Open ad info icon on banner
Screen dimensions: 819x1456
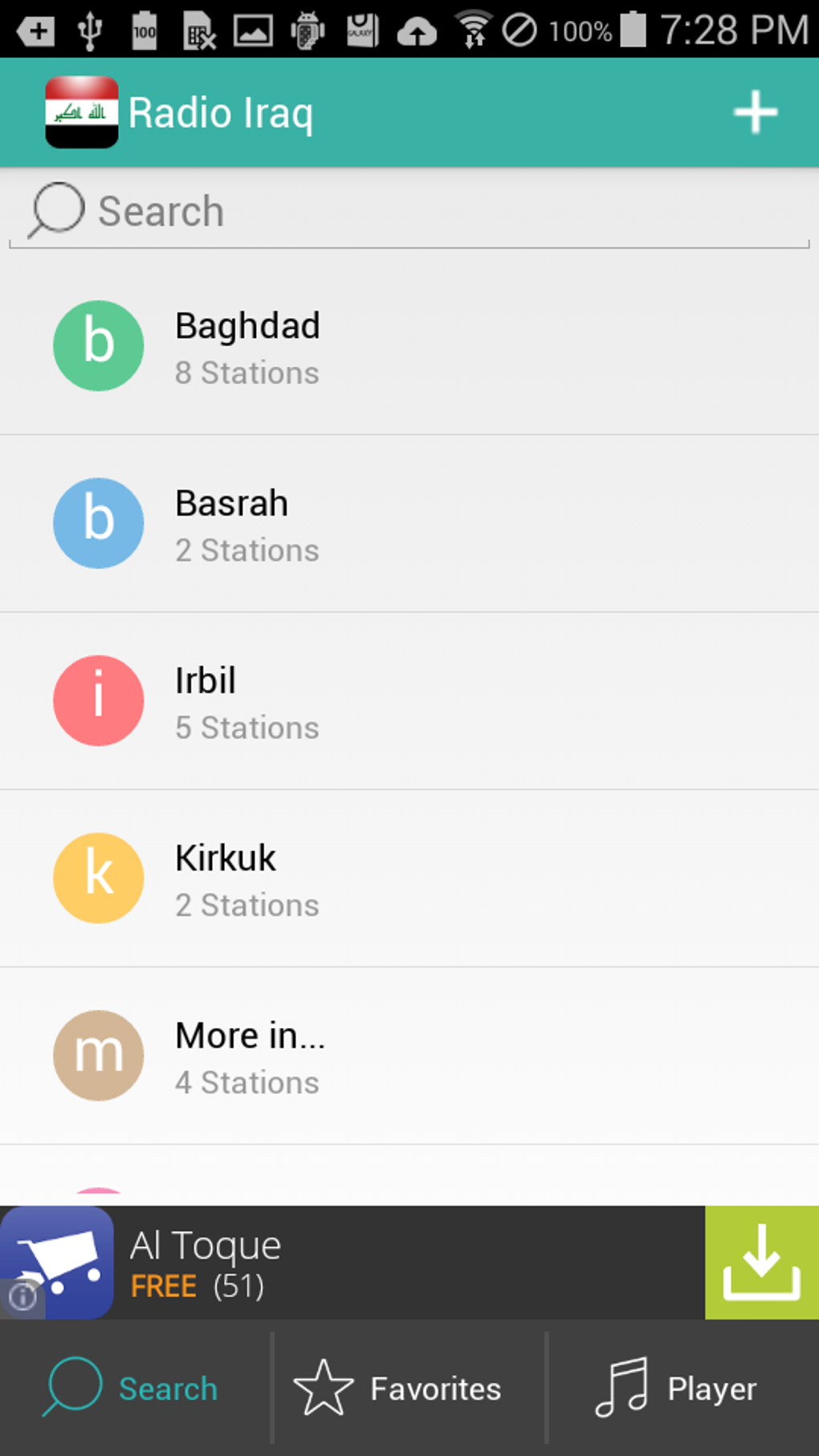click(22, 1295)
